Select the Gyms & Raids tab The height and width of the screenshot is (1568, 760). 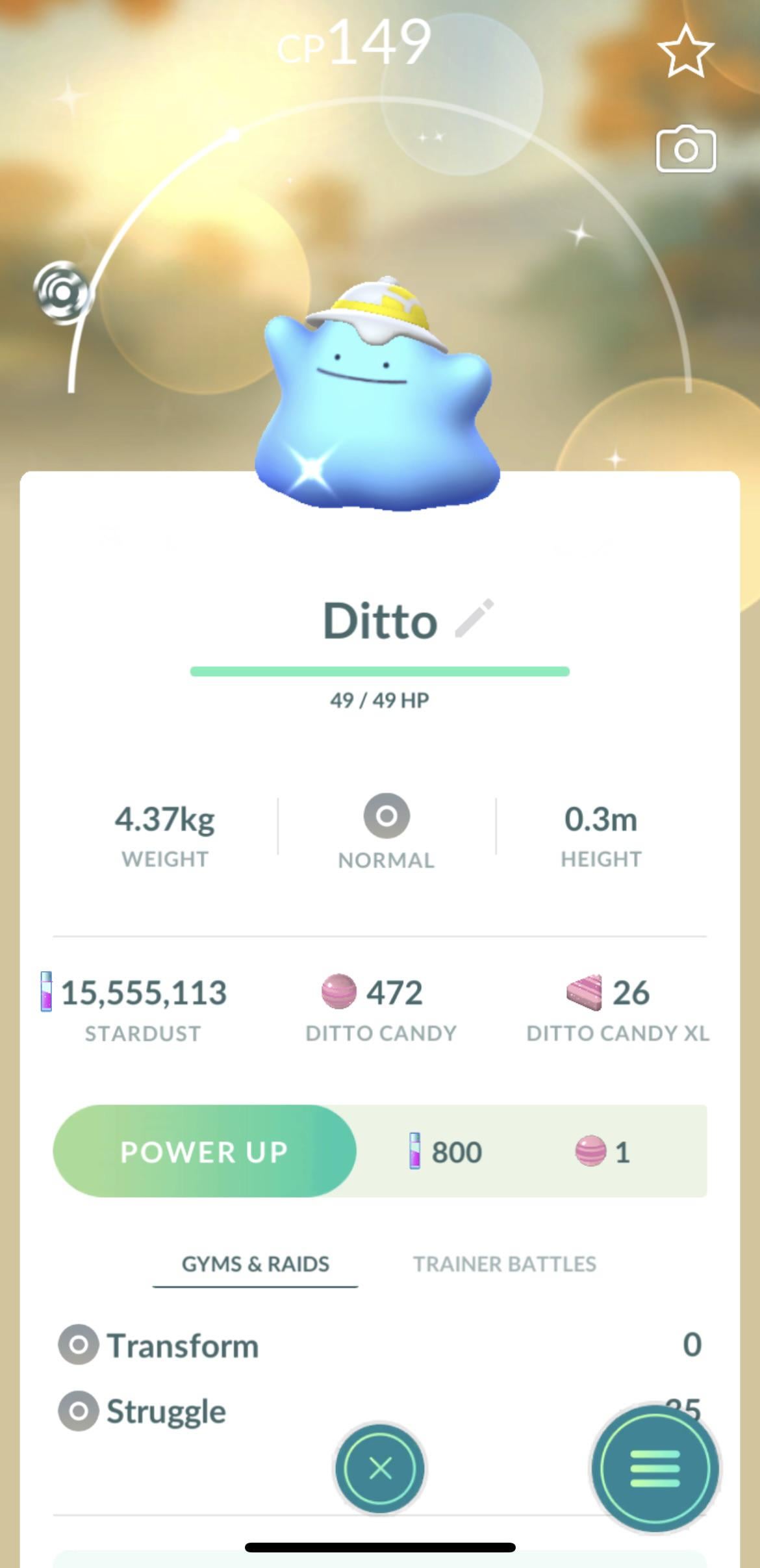click(255, 1264)
